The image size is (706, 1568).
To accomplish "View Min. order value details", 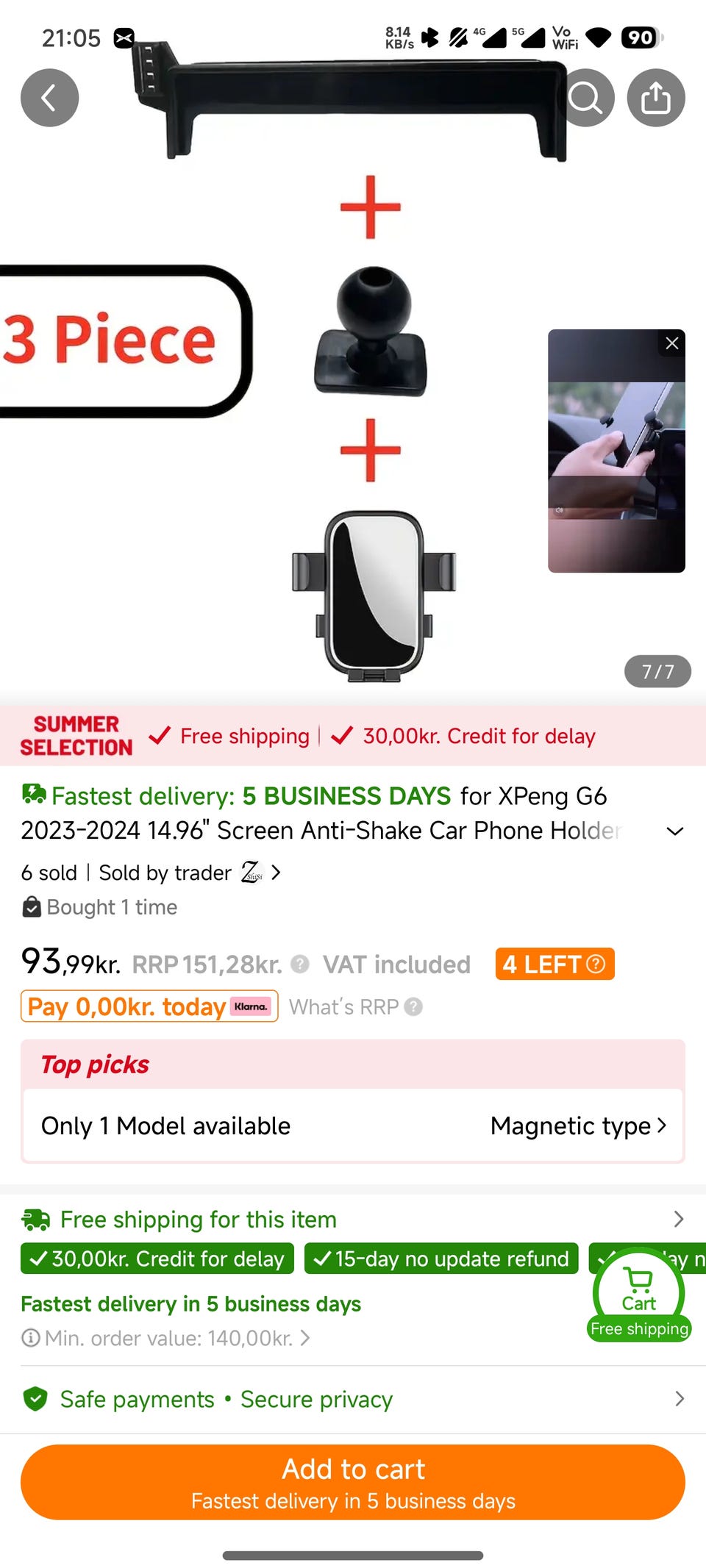I will pos(166,1338).
